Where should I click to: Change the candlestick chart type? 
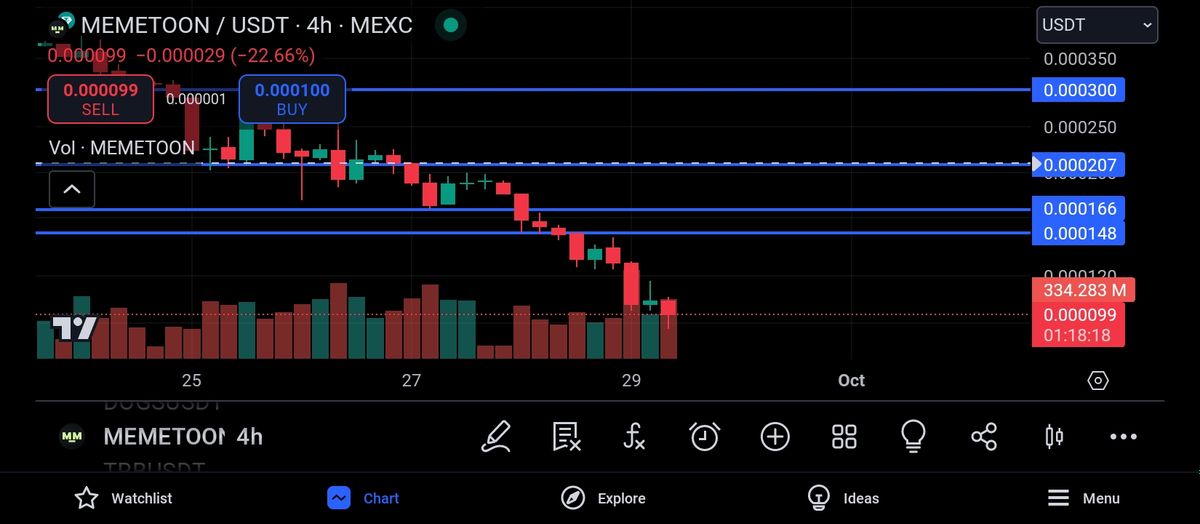coord(1054,436)
